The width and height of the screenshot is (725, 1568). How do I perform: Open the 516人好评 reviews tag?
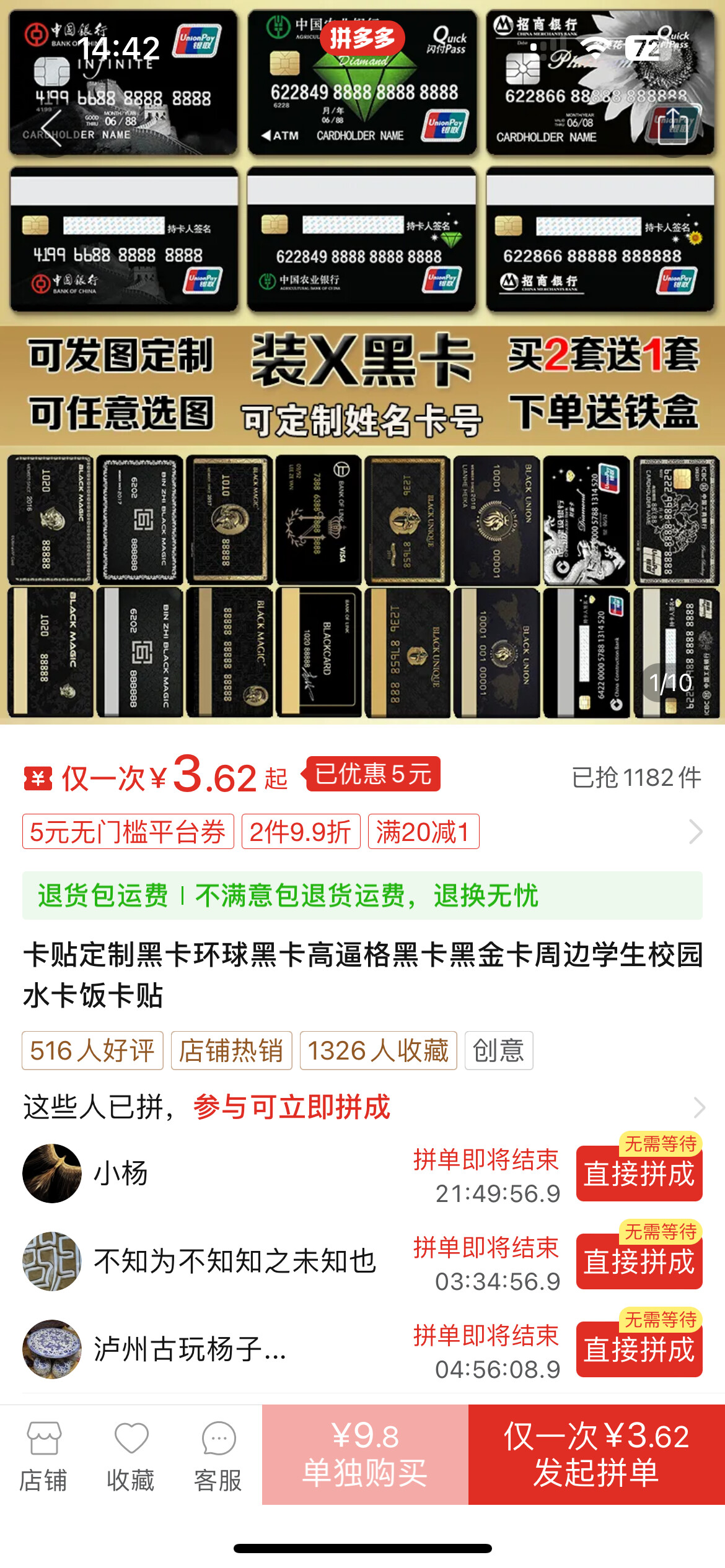click(92, 1050)
